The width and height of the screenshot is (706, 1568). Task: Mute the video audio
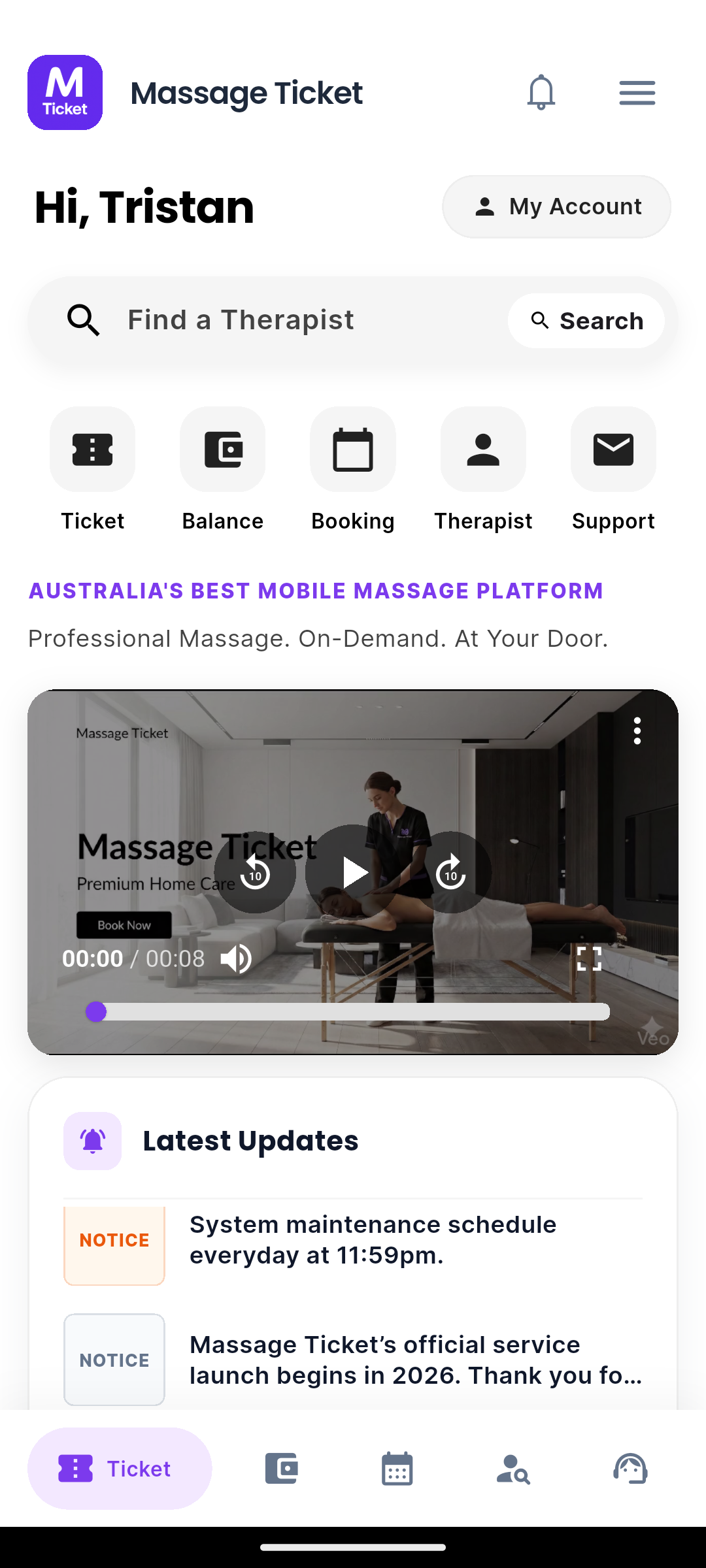235,959
